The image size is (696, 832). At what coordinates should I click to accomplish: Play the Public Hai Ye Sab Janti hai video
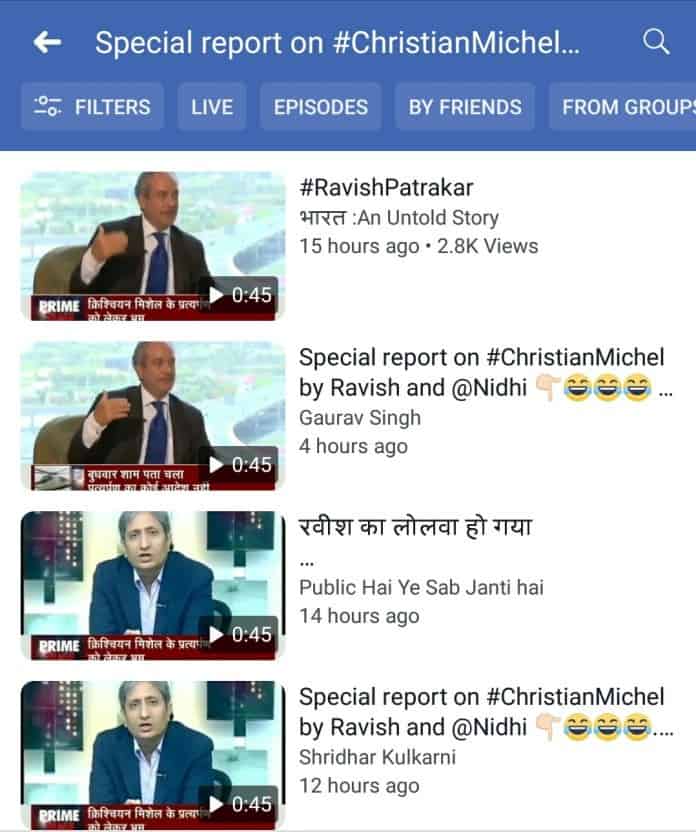(152, 586)
